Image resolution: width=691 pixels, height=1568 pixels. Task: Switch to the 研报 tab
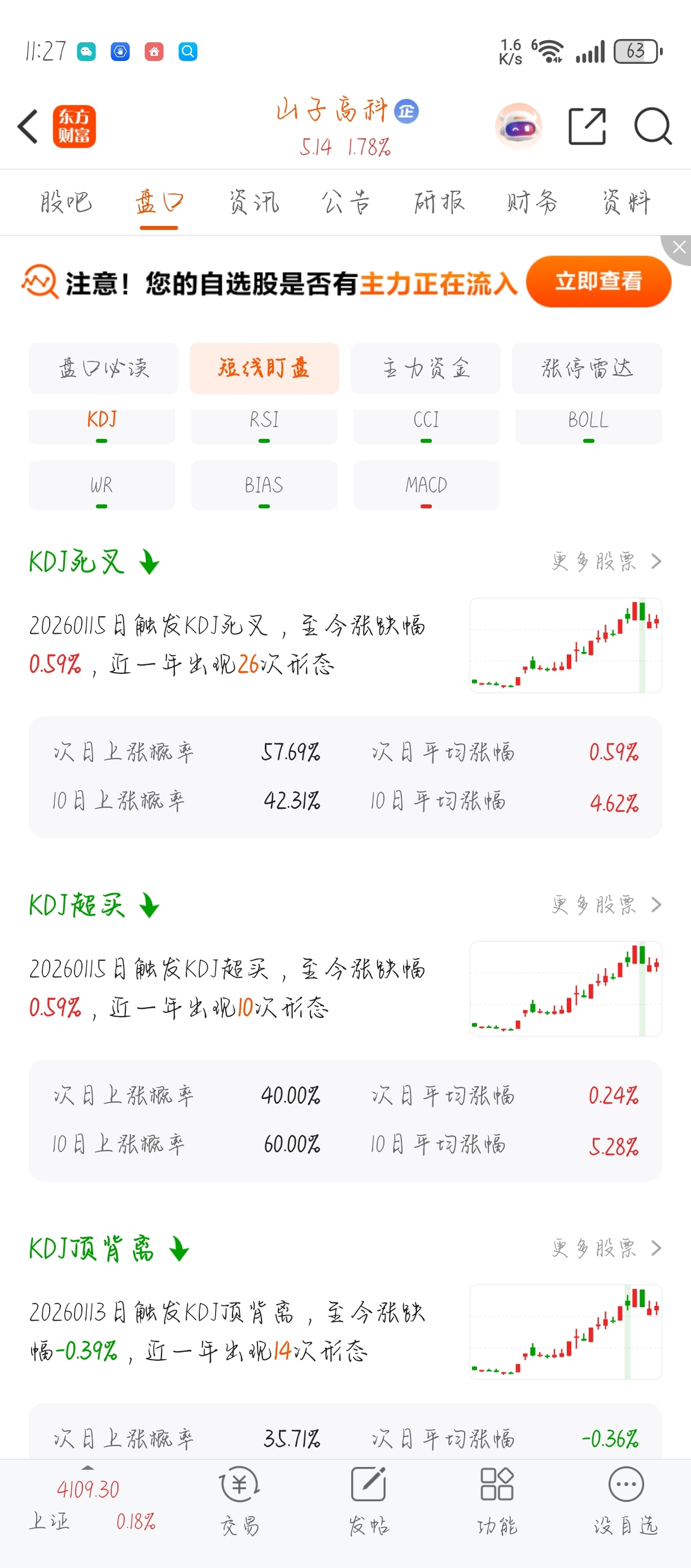pos(439,202)
